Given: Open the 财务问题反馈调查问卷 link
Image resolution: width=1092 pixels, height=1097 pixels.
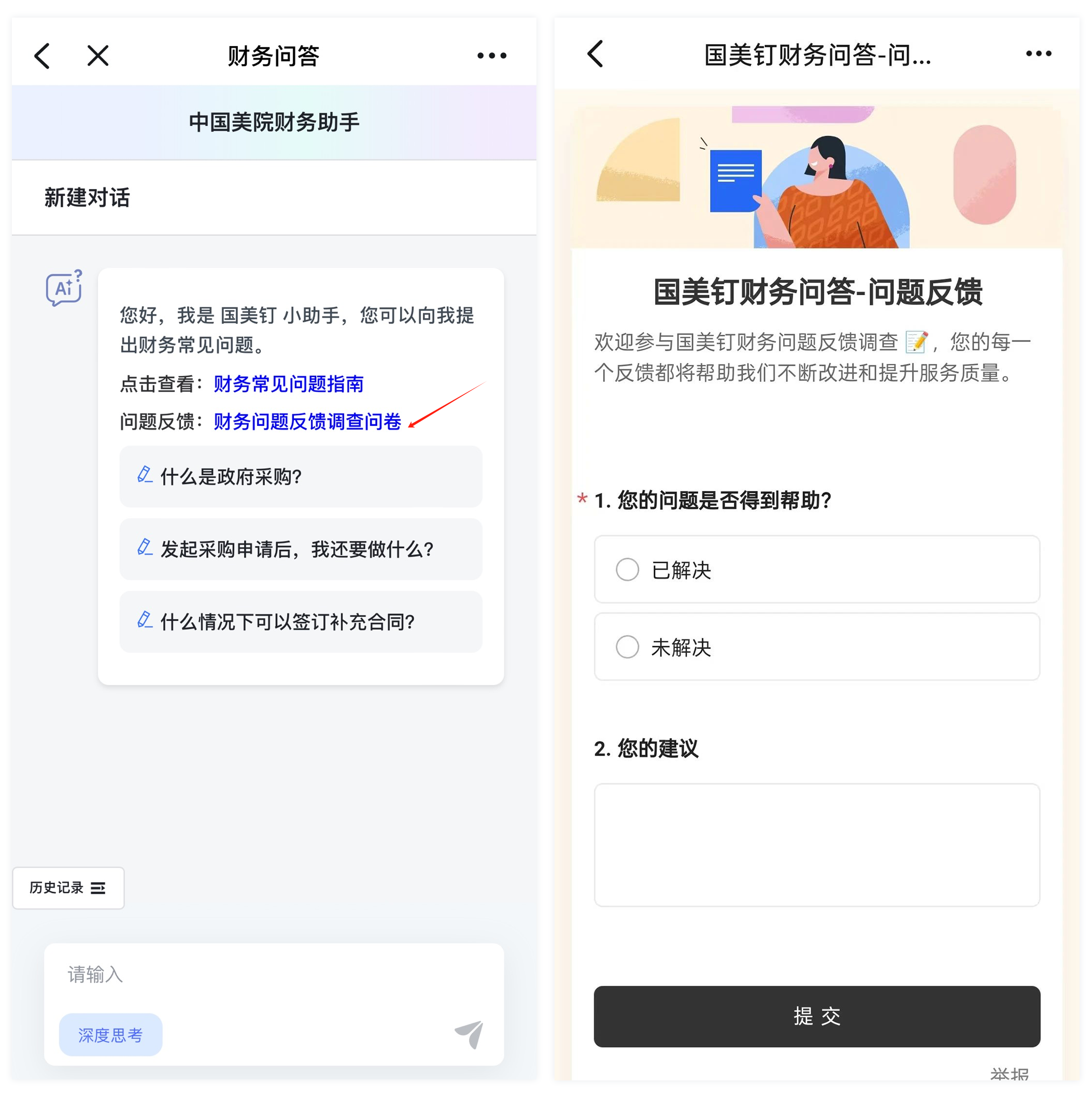Looking at the screenshot, I should pyautogui.click(x=307, y=422).
